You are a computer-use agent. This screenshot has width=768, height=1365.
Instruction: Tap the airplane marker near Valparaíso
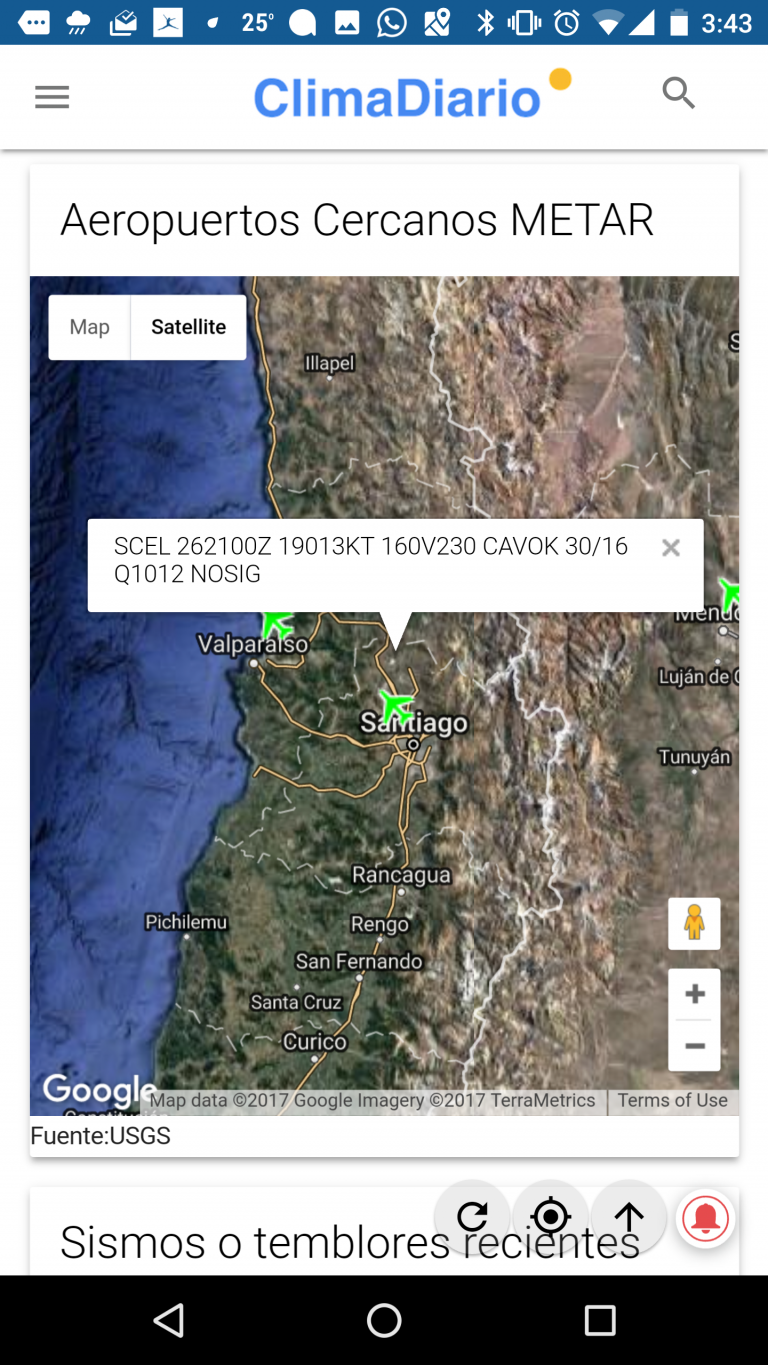[277, 624]
